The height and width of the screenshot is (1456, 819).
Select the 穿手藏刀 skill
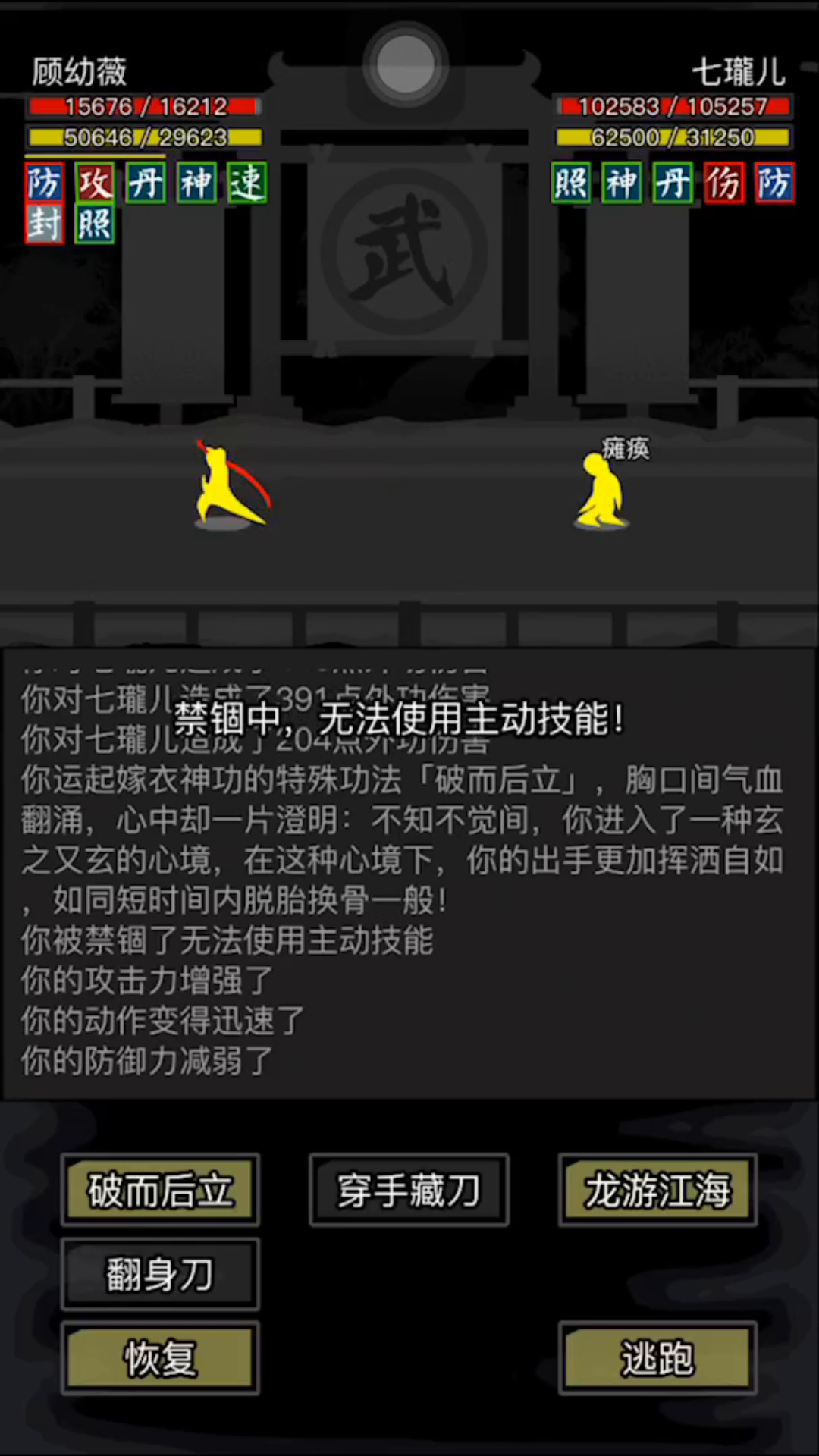point(409,1190)
